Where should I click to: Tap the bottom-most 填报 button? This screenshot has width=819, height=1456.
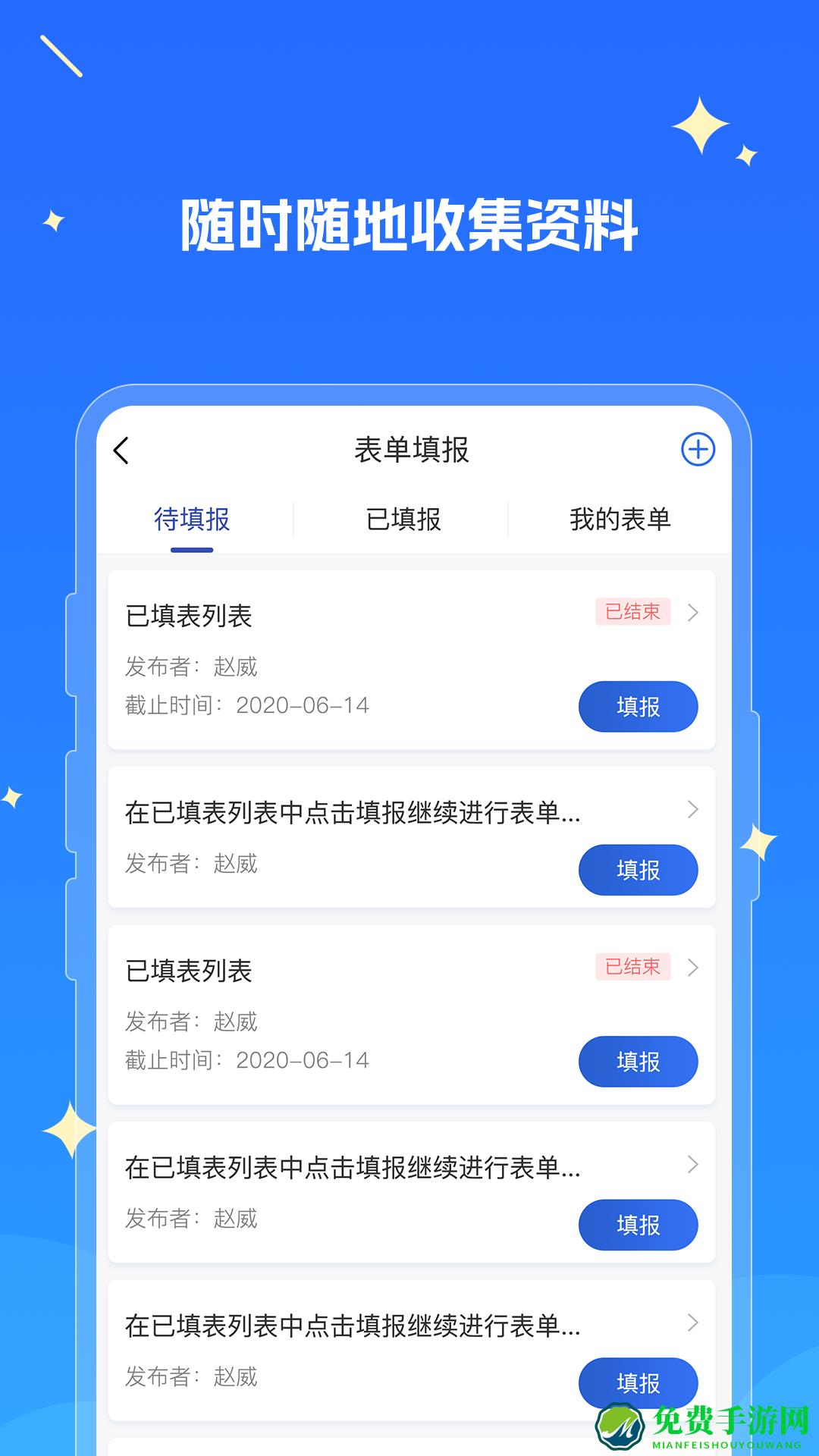[x=639, y=1383]
